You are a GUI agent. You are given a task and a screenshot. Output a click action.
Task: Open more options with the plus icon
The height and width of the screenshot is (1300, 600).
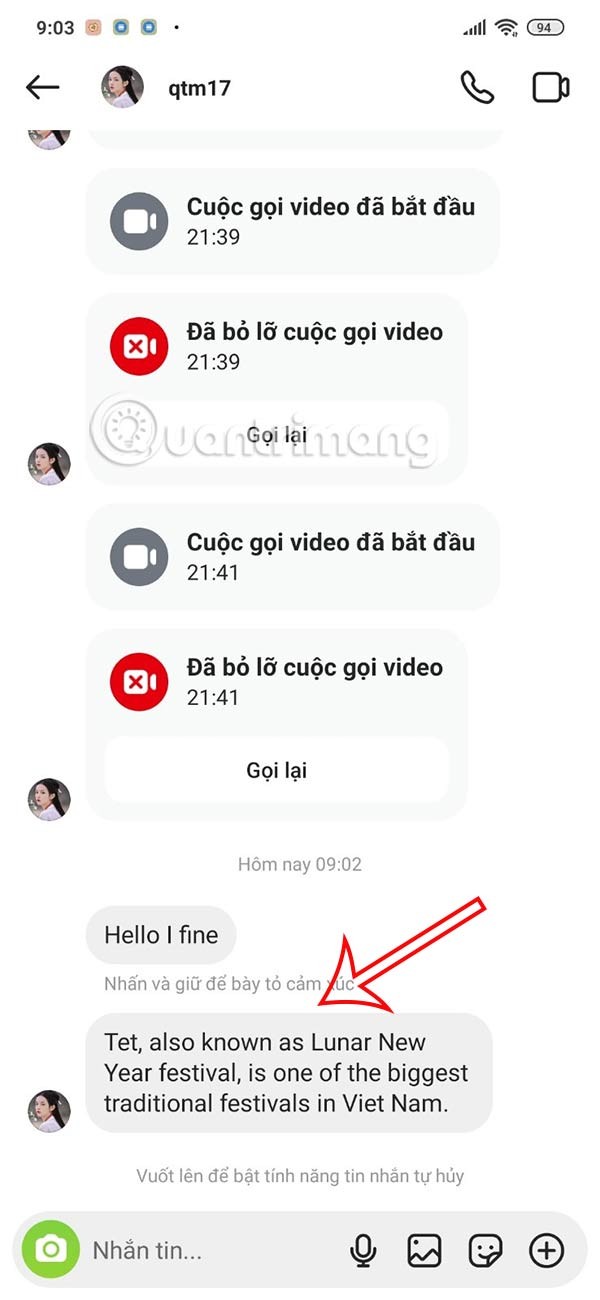coord(547,1249)
